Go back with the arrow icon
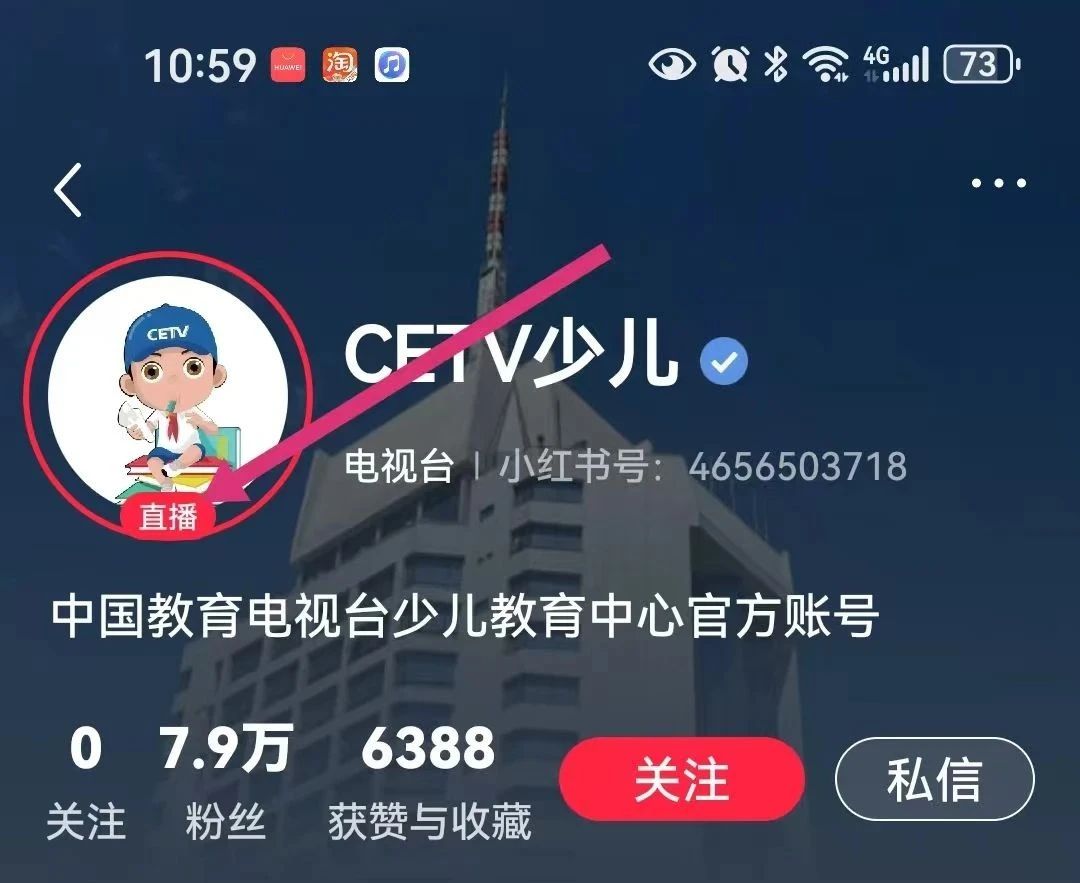Image resolution: width=1080 pixels, height=883 pixels. click(68, 190)
